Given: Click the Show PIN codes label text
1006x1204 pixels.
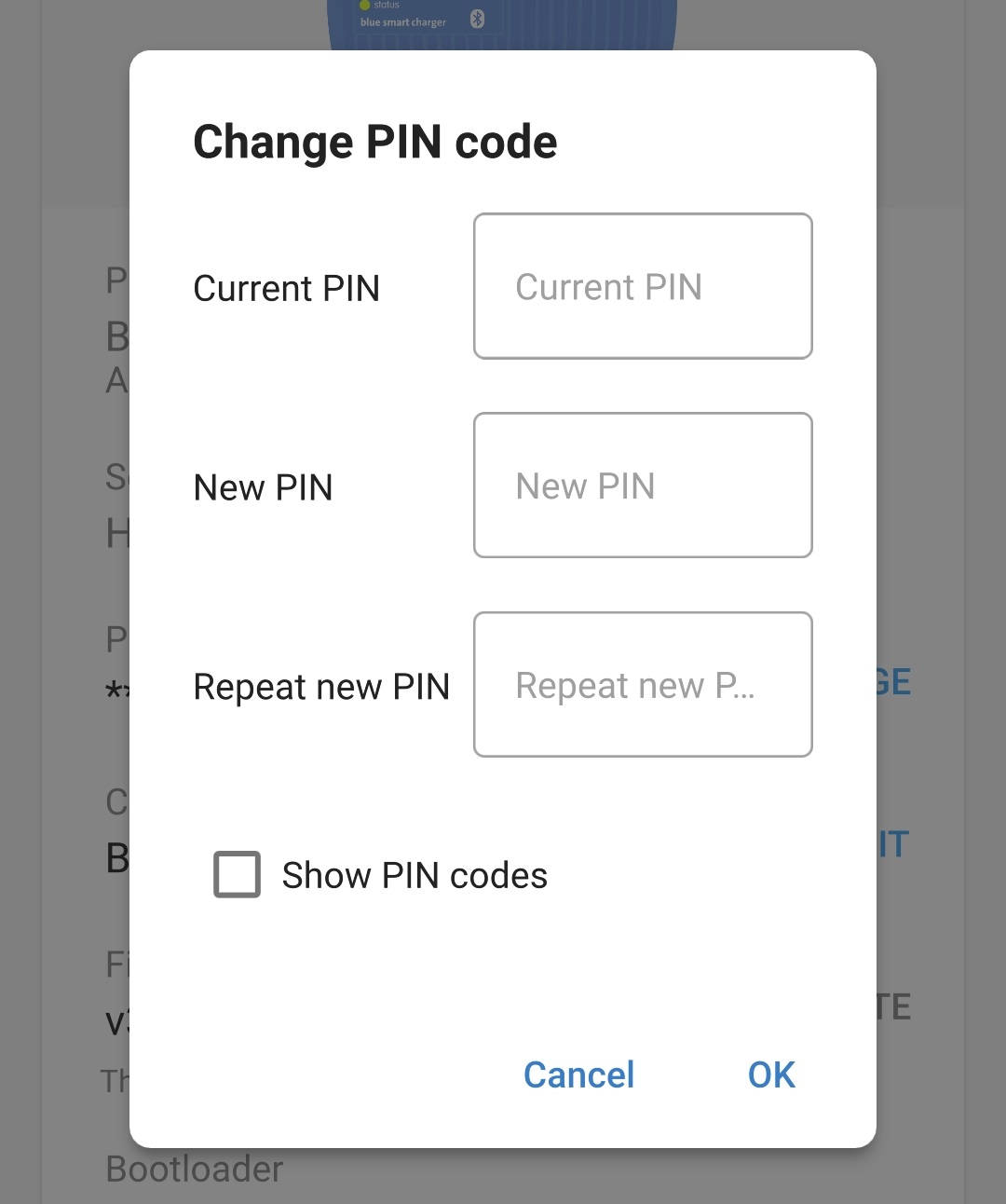Looking at the screenshot, I should click(x=415, y=874).
